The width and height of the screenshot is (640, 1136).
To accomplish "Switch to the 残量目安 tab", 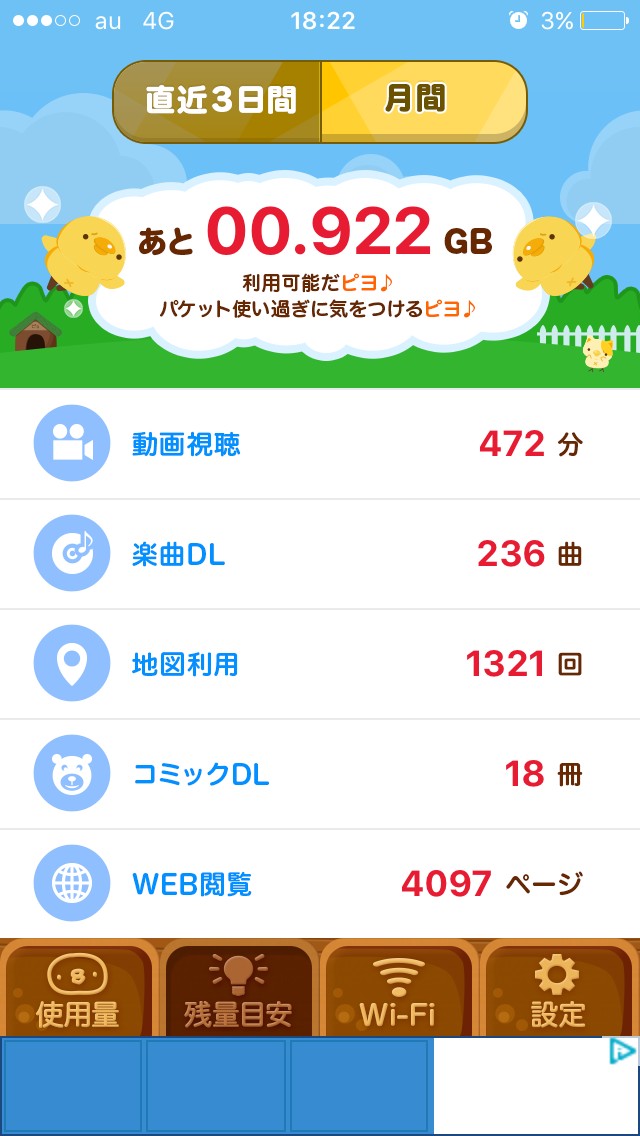I will tap(238, 989).
